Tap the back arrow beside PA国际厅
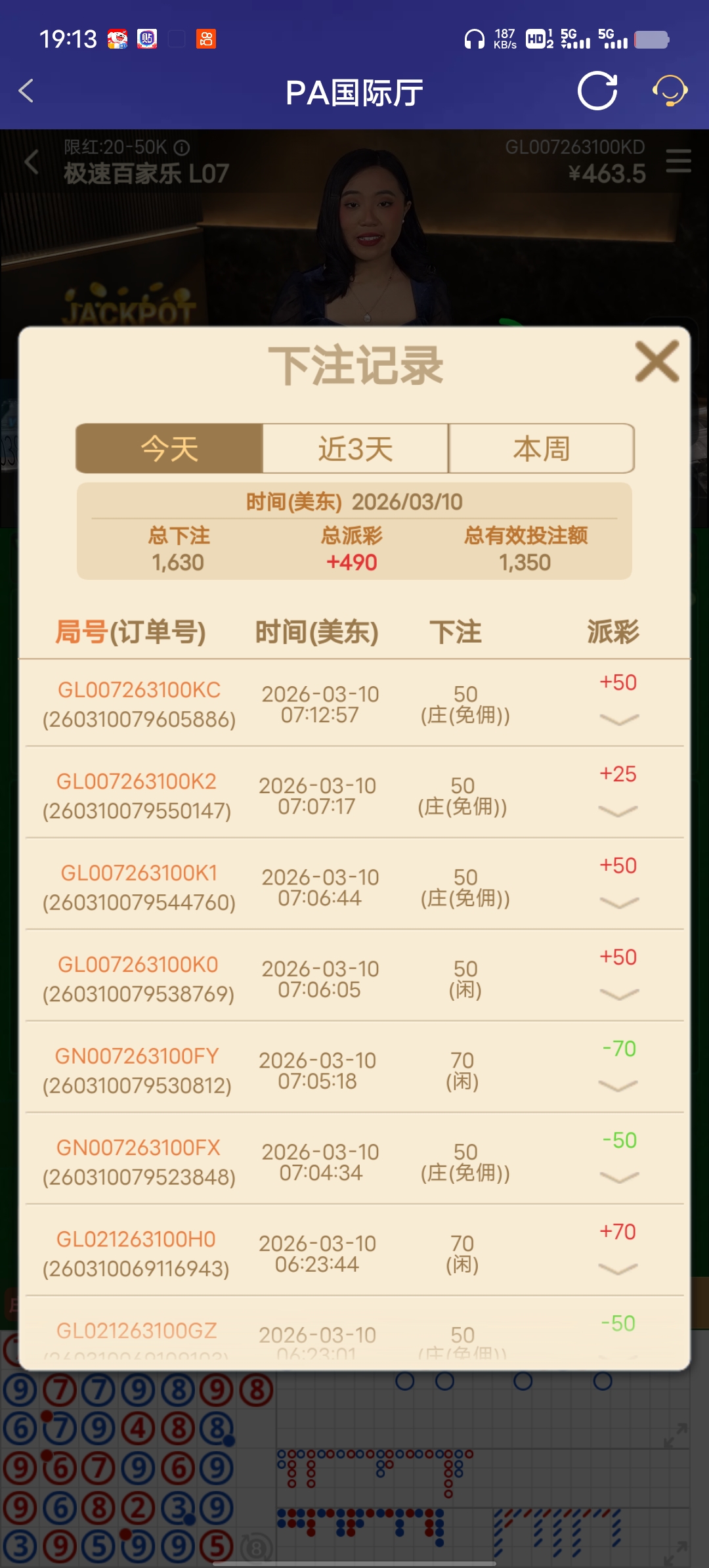The height and width of the screenshot is (1568, 709). click(26, 92)
